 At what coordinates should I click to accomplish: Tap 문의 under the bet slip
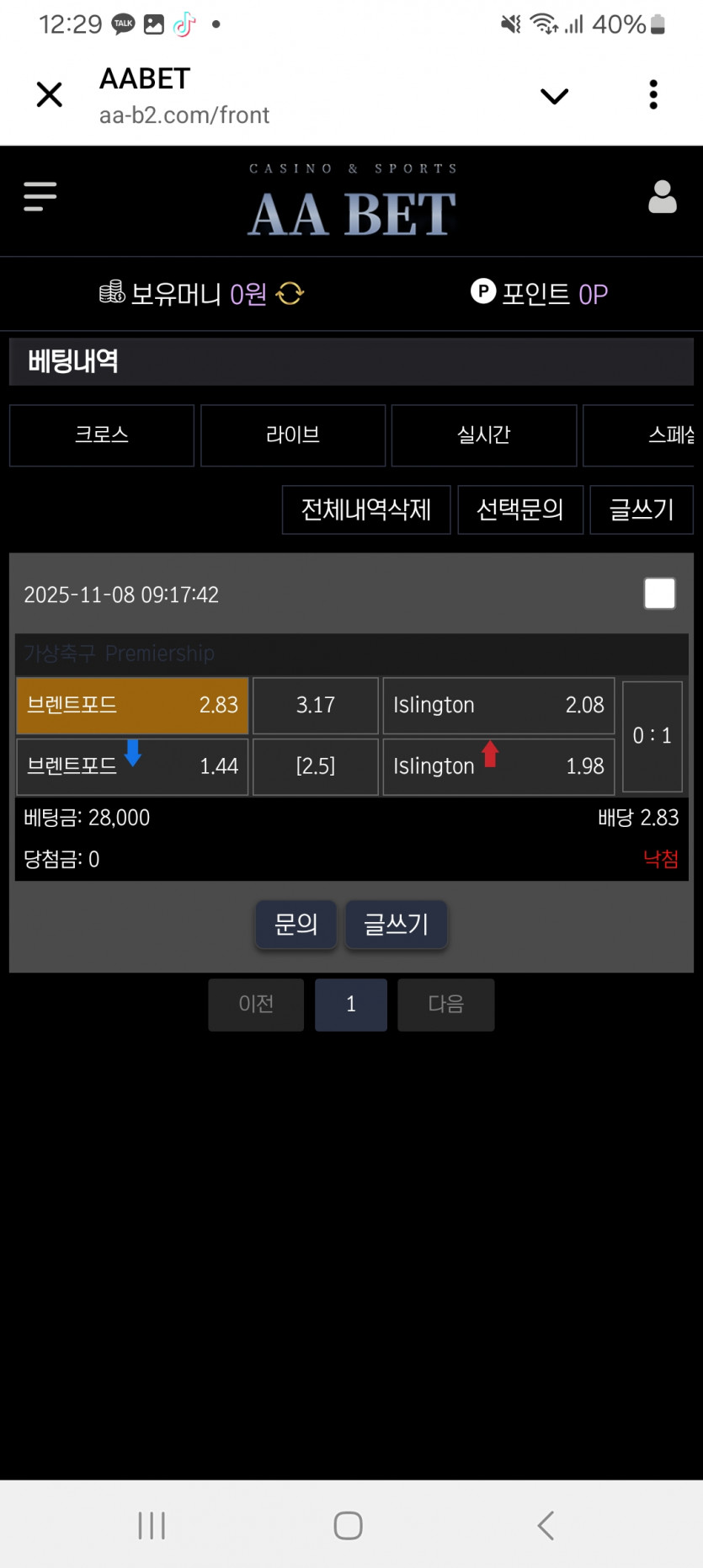point(296,925)
